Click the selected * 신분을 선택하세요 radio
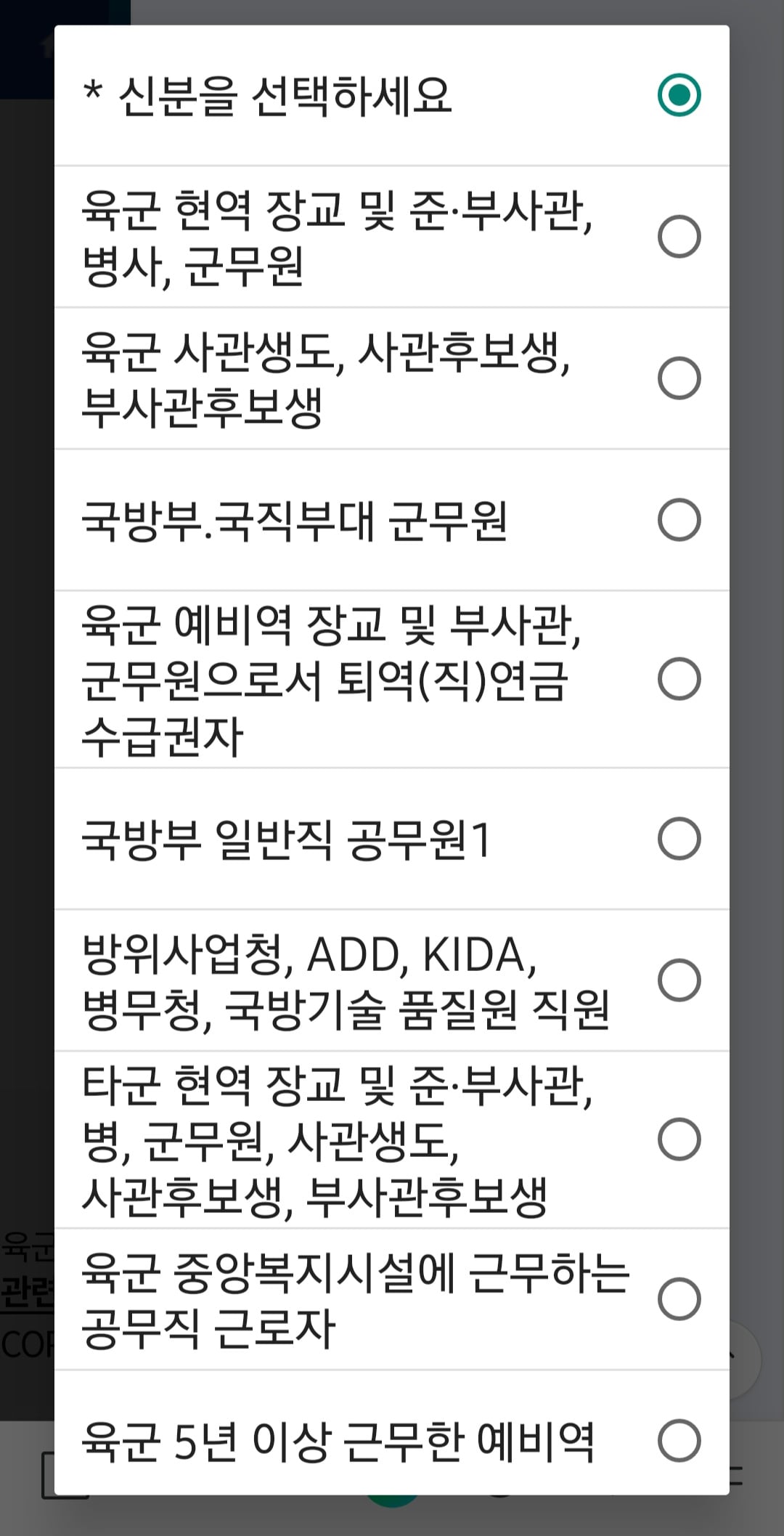This screenshot has height=1536, width=784. point(678,94)
